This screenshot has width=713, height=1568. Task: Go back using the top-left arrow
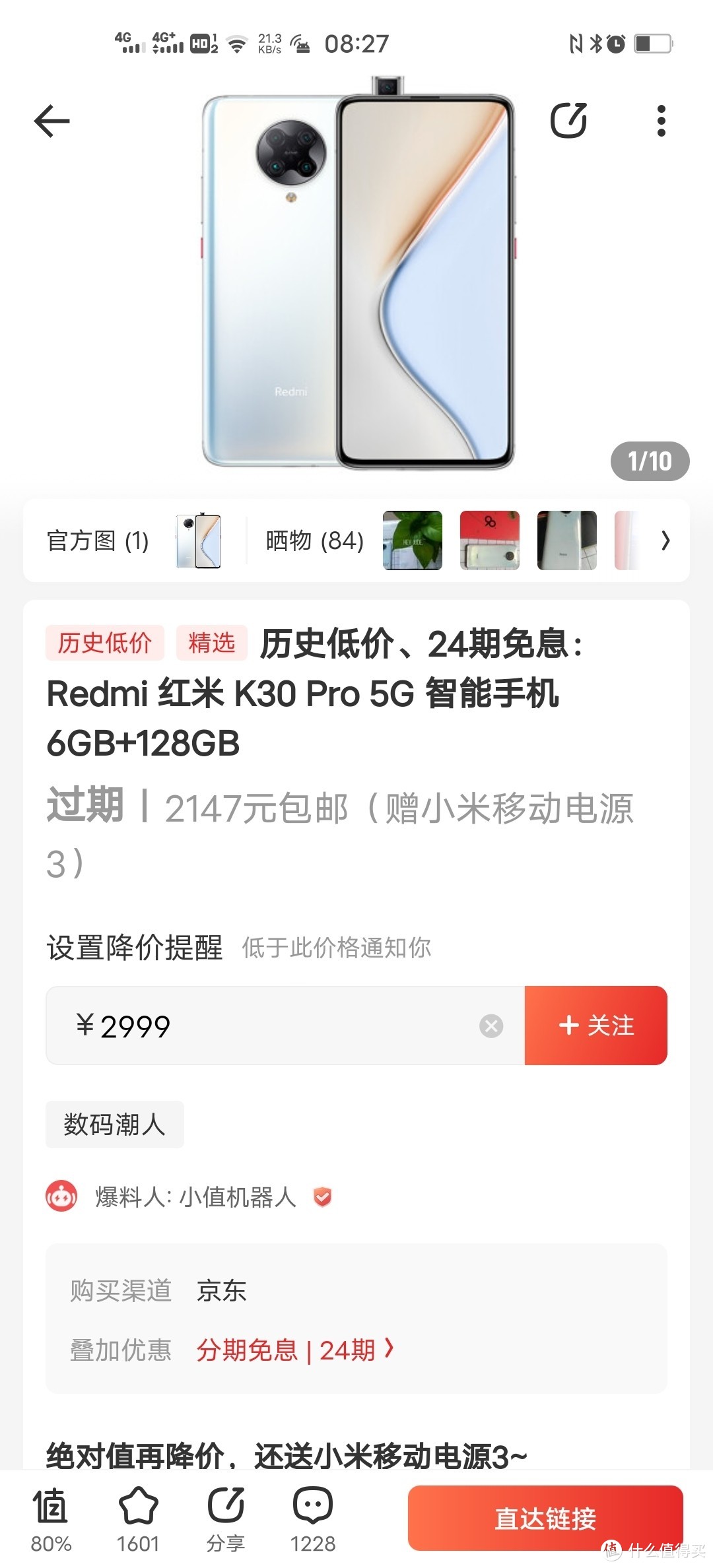[x=51, y=121]
